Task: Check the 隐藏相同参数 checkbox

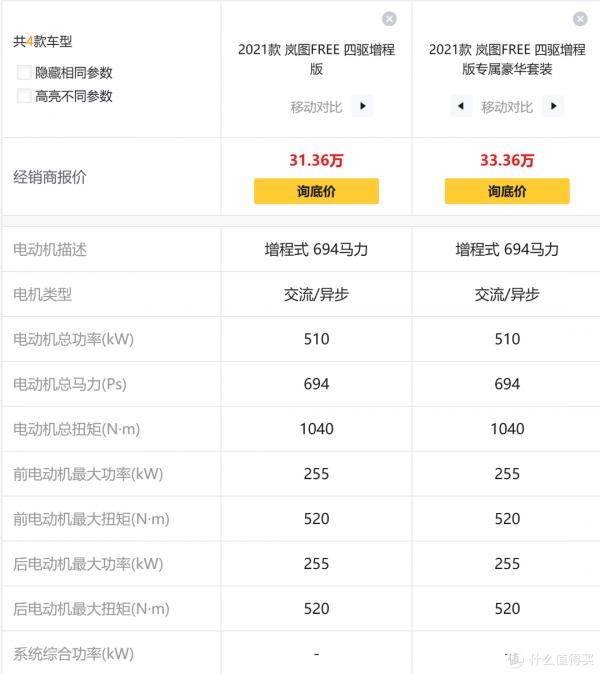Action: coord(24,73)
